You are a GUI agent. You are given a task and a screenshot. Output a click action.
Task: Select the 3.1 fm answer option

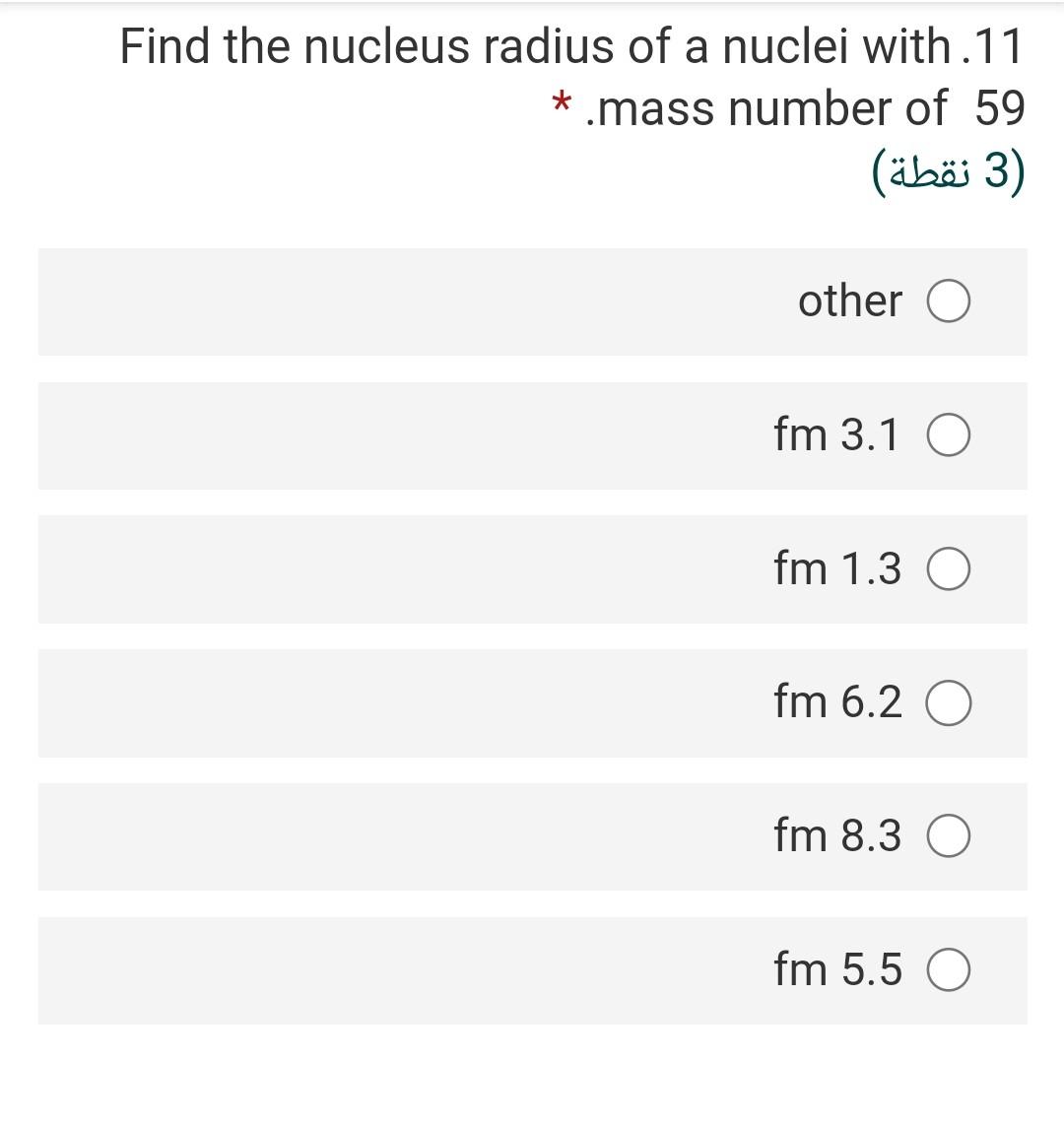click(949, 436)
